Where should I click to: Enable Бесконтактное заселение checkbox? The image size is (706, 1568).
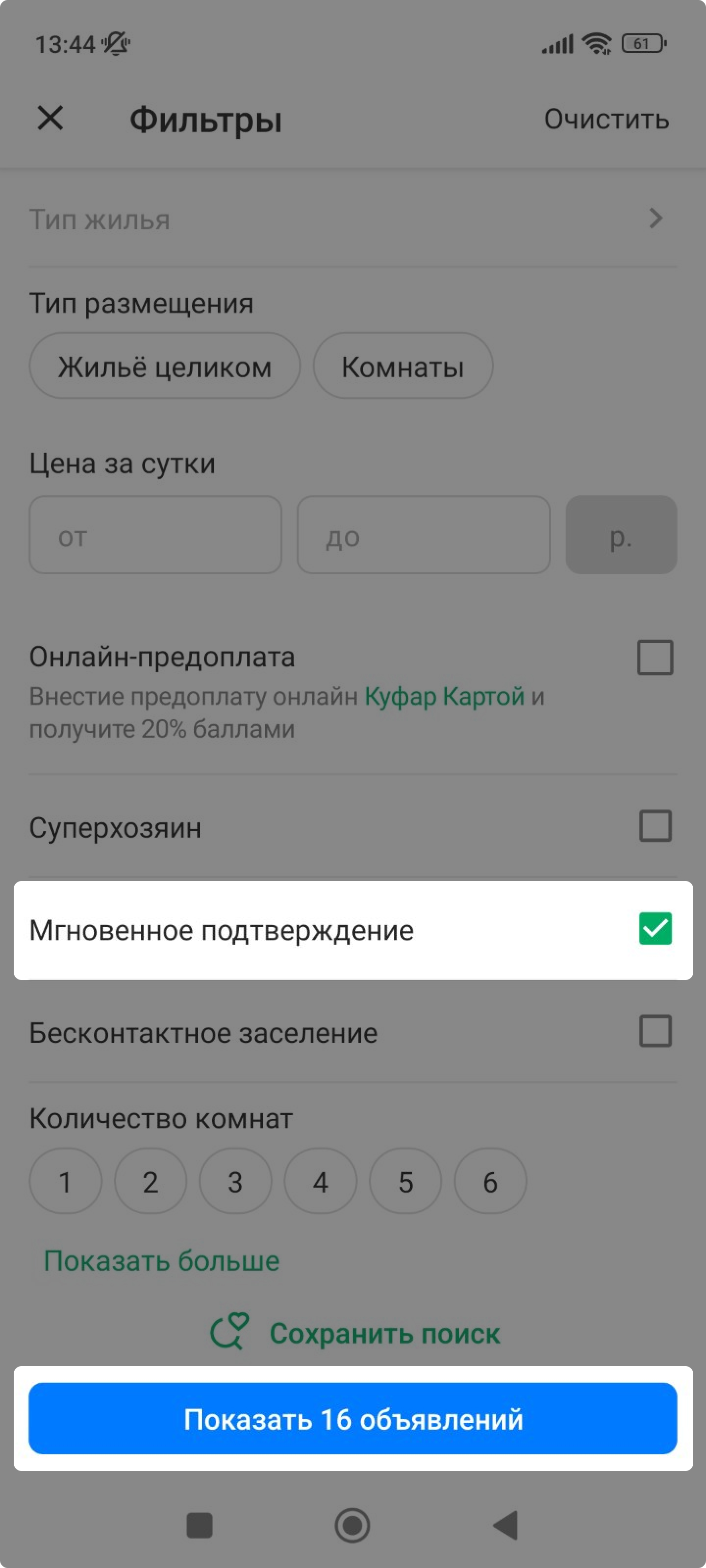[655, 1031]
